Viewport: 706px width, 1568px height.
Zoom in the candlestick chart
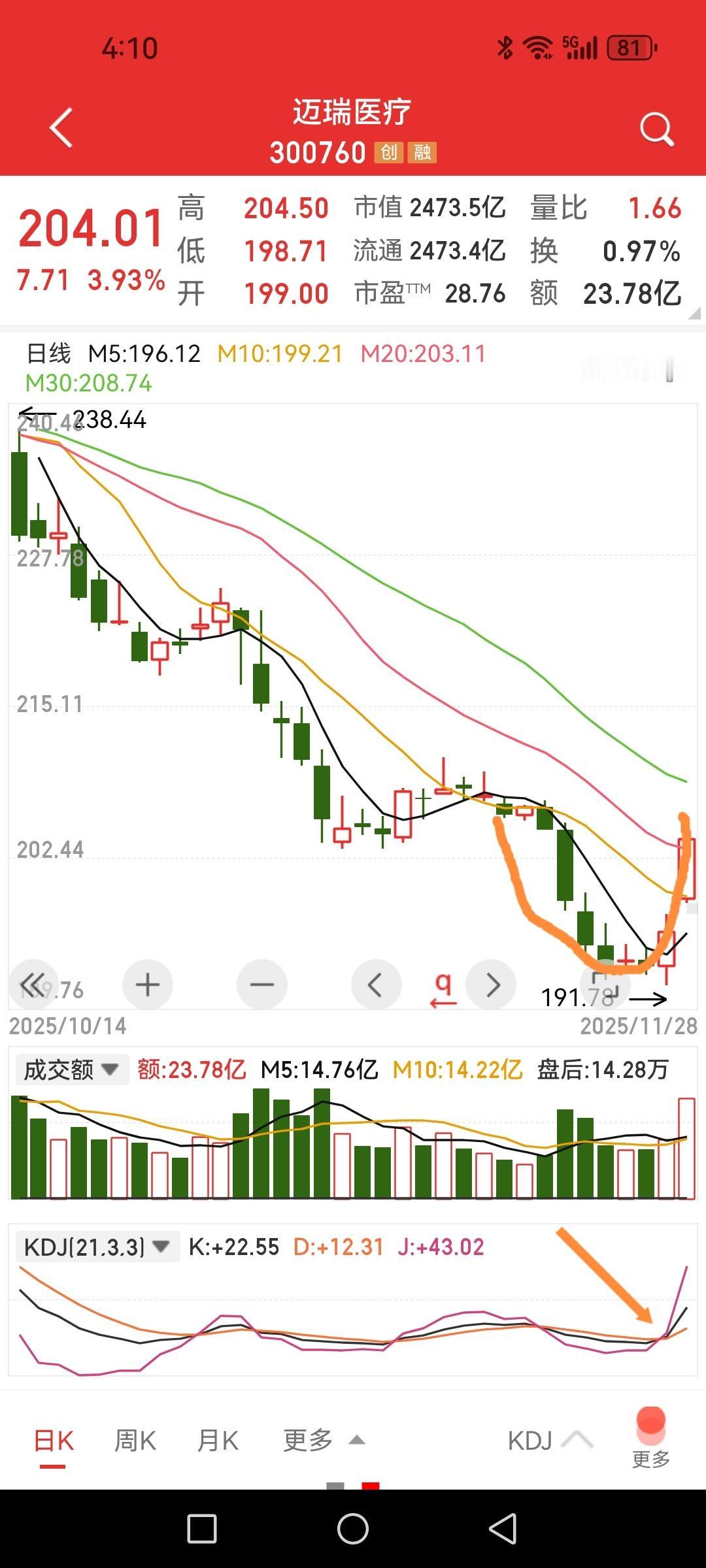coord(148,985)
